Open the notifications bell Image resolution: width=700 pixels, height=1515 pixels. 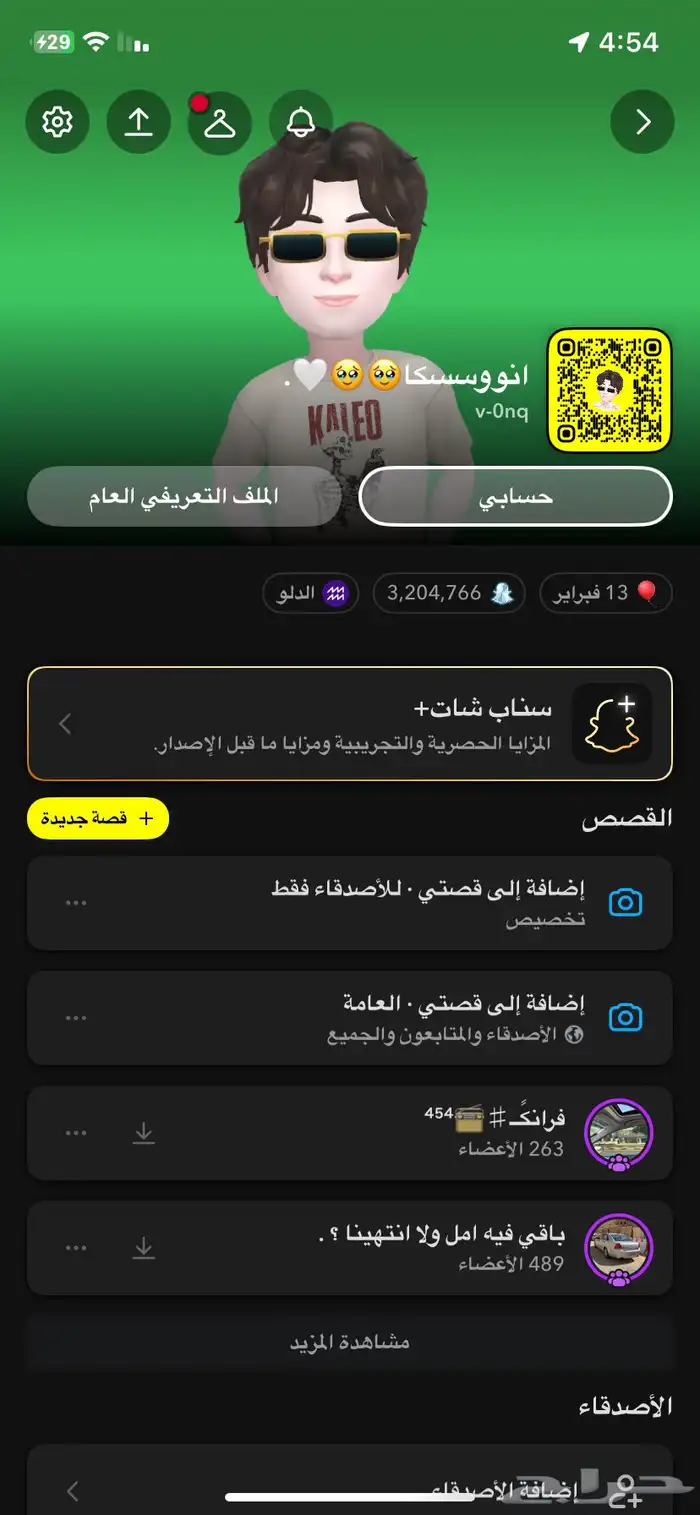click(301, 122)
